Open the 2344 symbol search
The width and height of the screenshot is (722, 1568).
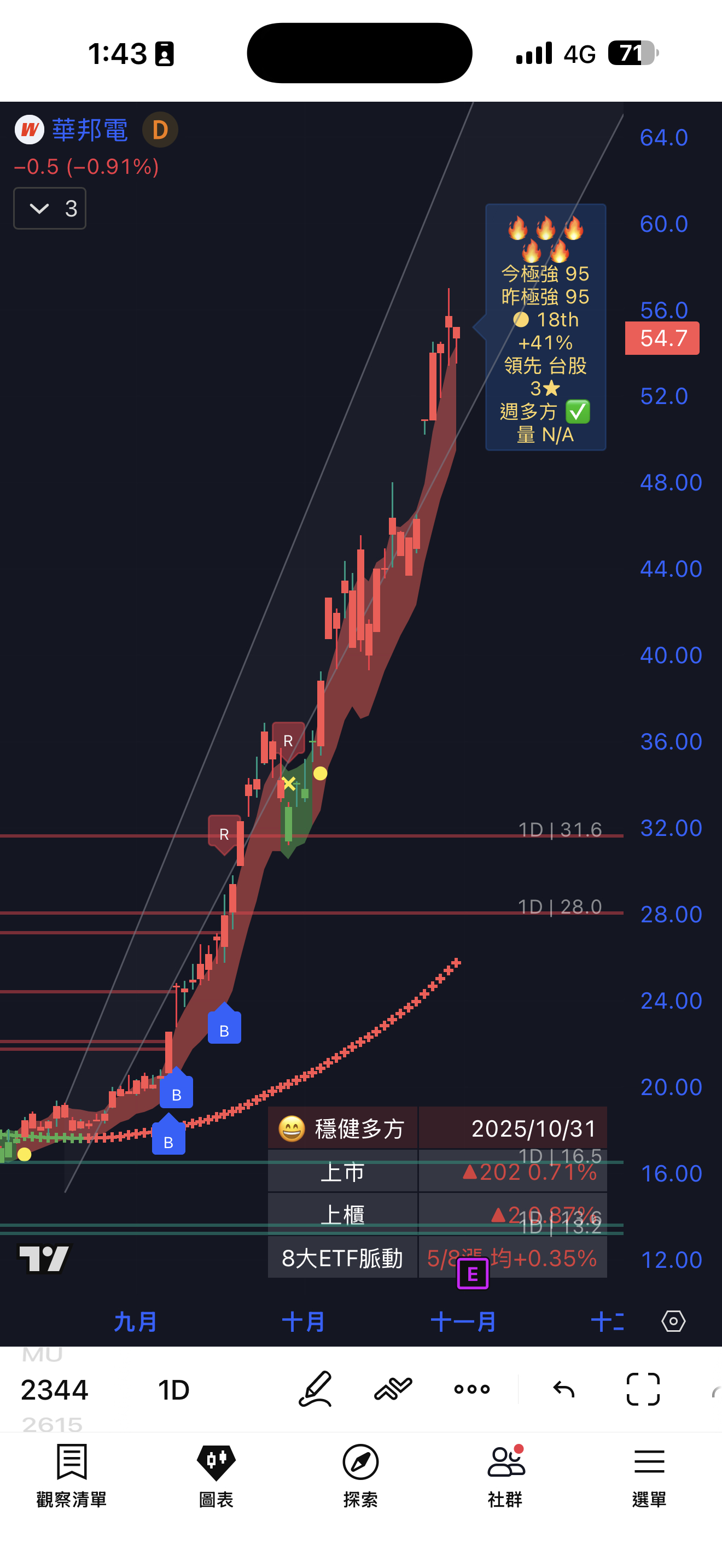(x=55, y=1390)
